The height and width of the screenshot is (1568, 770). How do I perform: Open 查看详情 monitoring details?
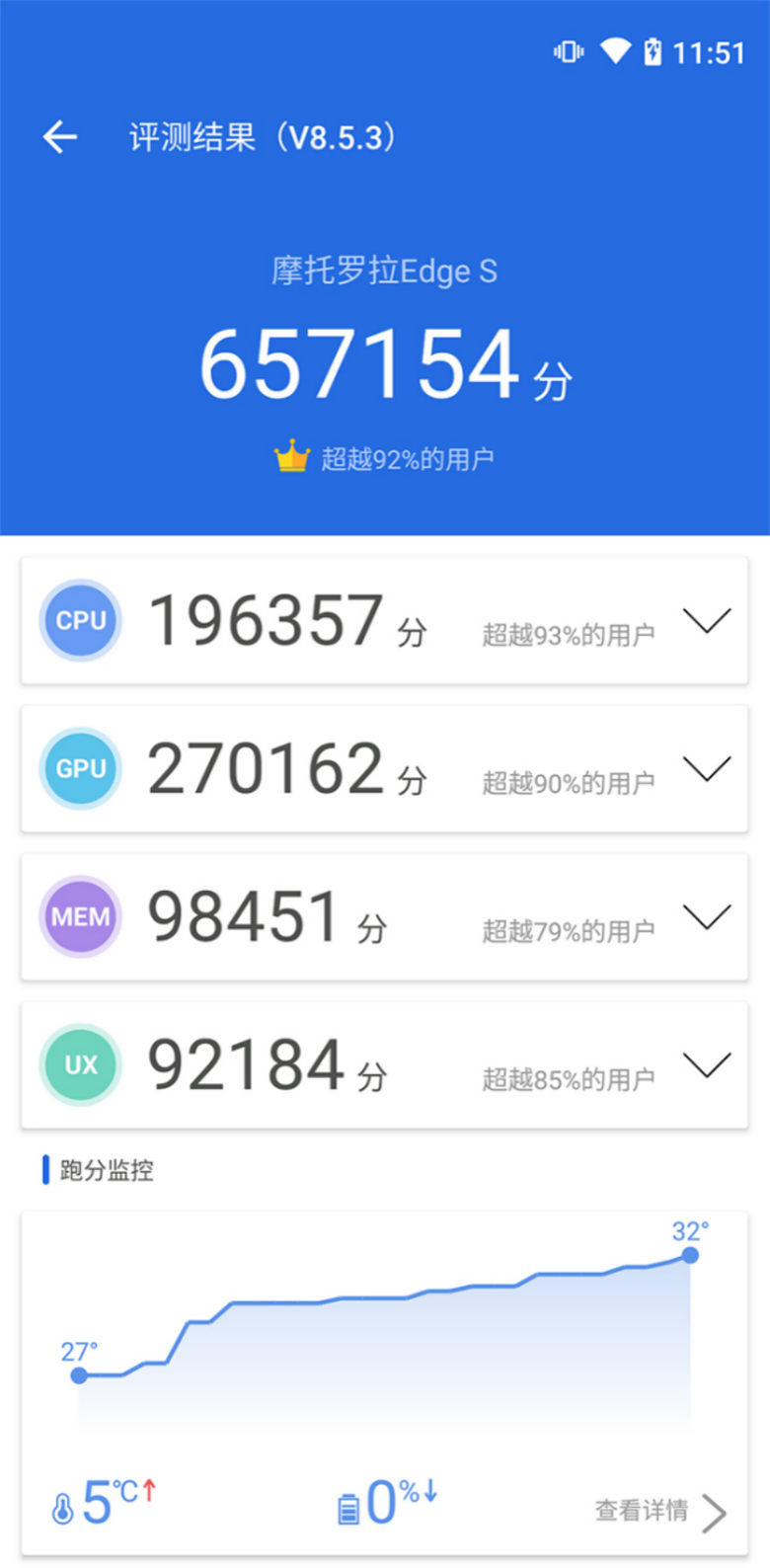659,1511
